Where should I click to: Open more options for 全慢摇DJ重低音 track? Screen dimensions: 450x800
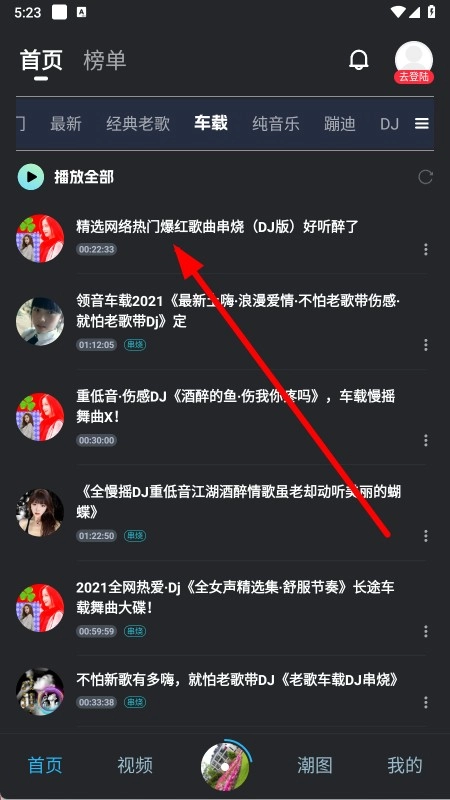426,536
